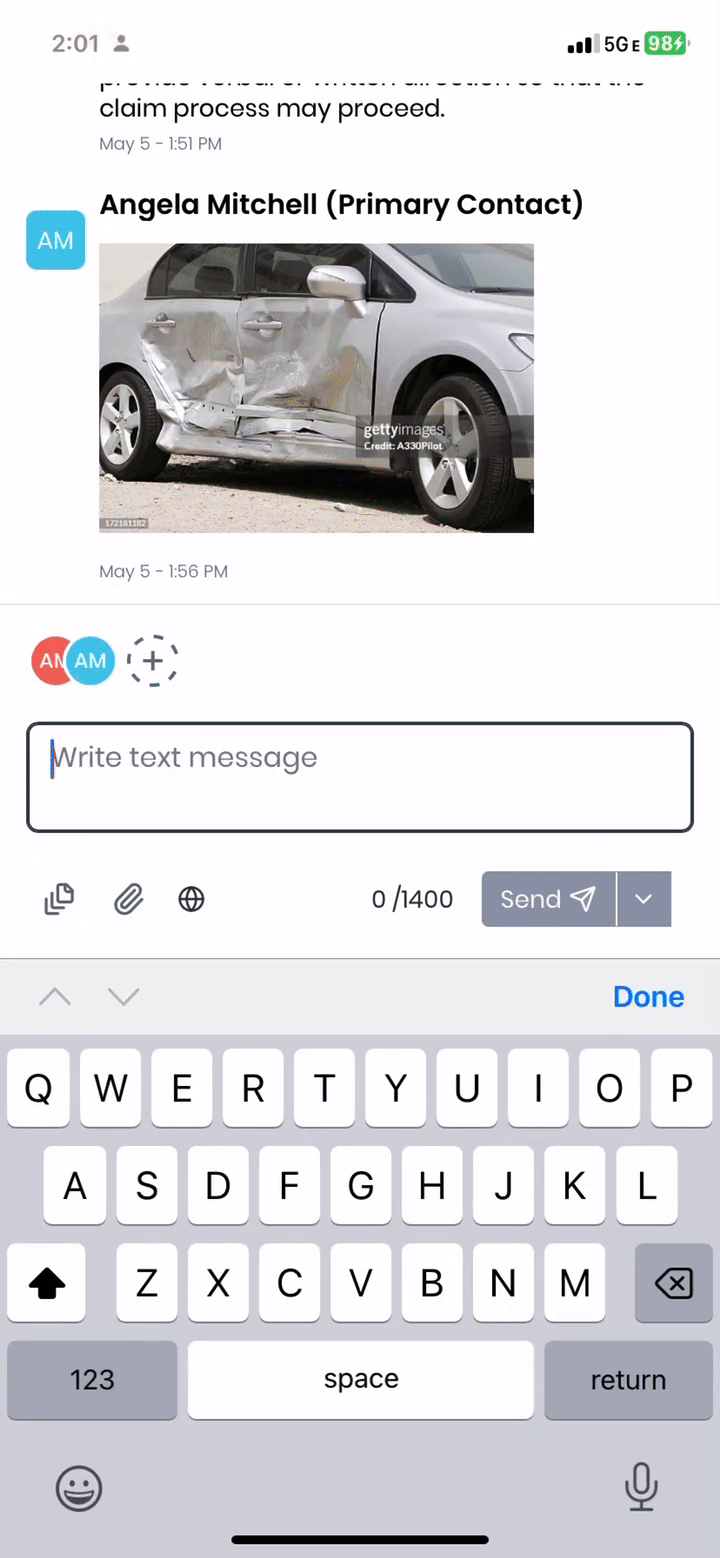
Task: Open the emoji keyboard
Action: 78,1489
